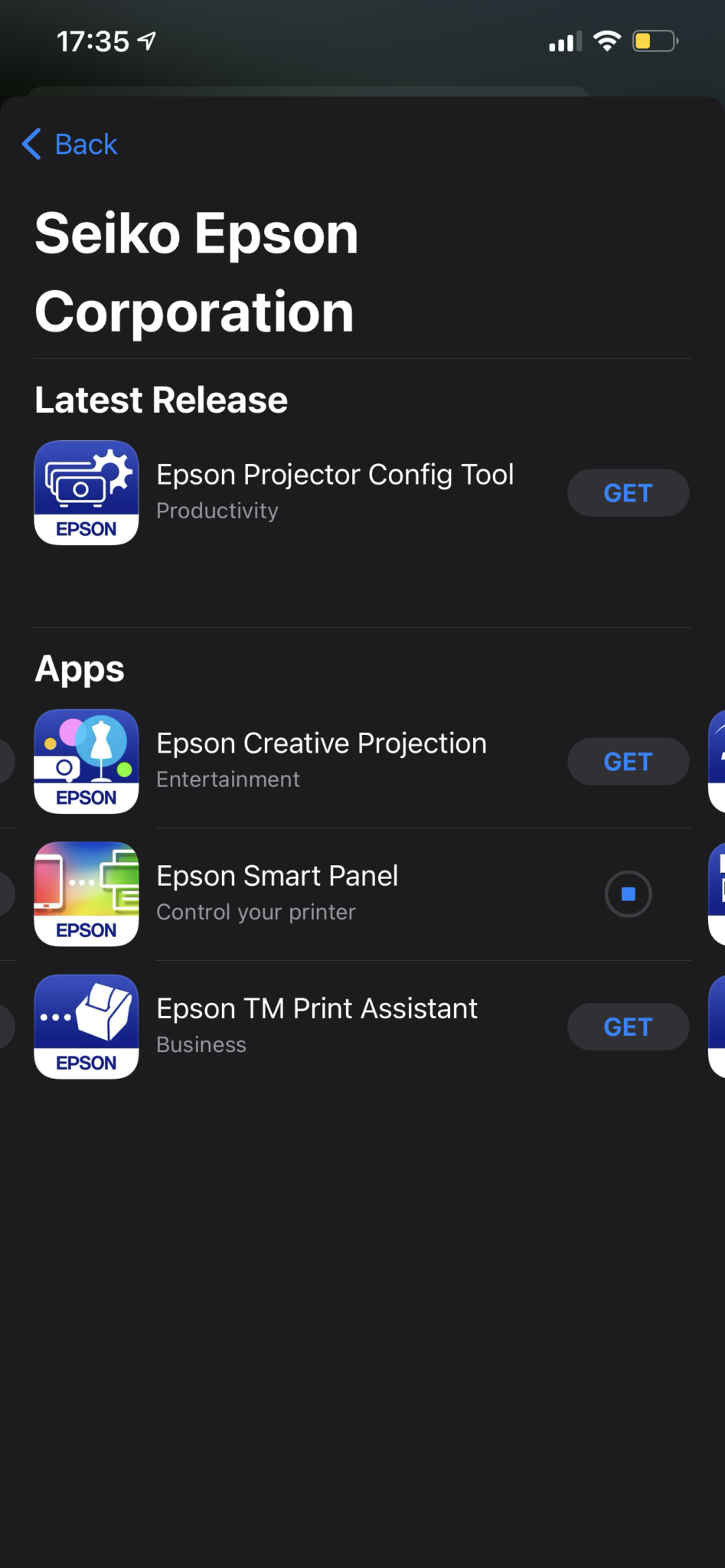The image size is (725, 1568).
Task: Get Epson Projector Config Tool
Action: (628, 492)
